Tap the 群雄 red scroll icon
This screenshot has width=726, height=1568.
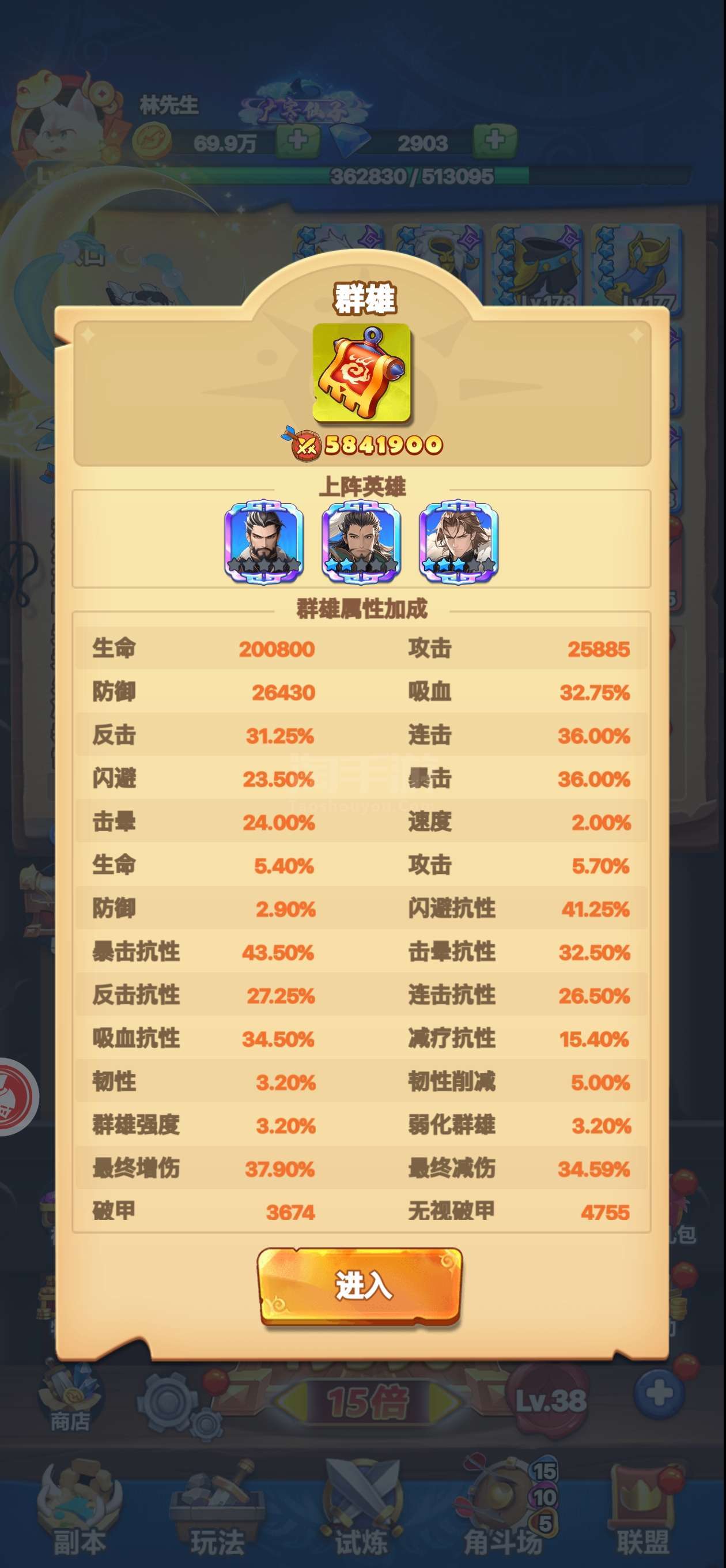(362, 372)
